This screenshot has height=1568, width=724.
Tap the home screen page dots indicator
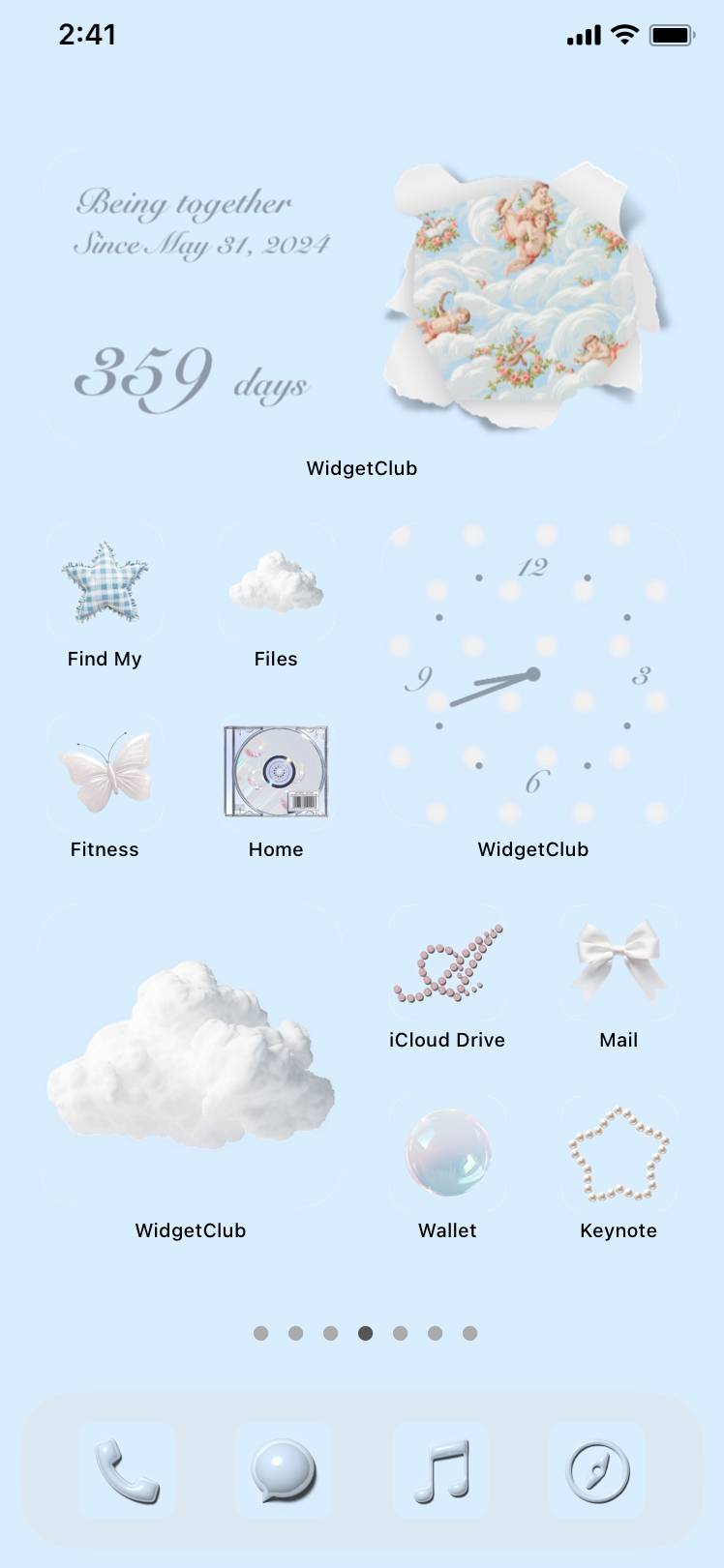[365, 1333]
